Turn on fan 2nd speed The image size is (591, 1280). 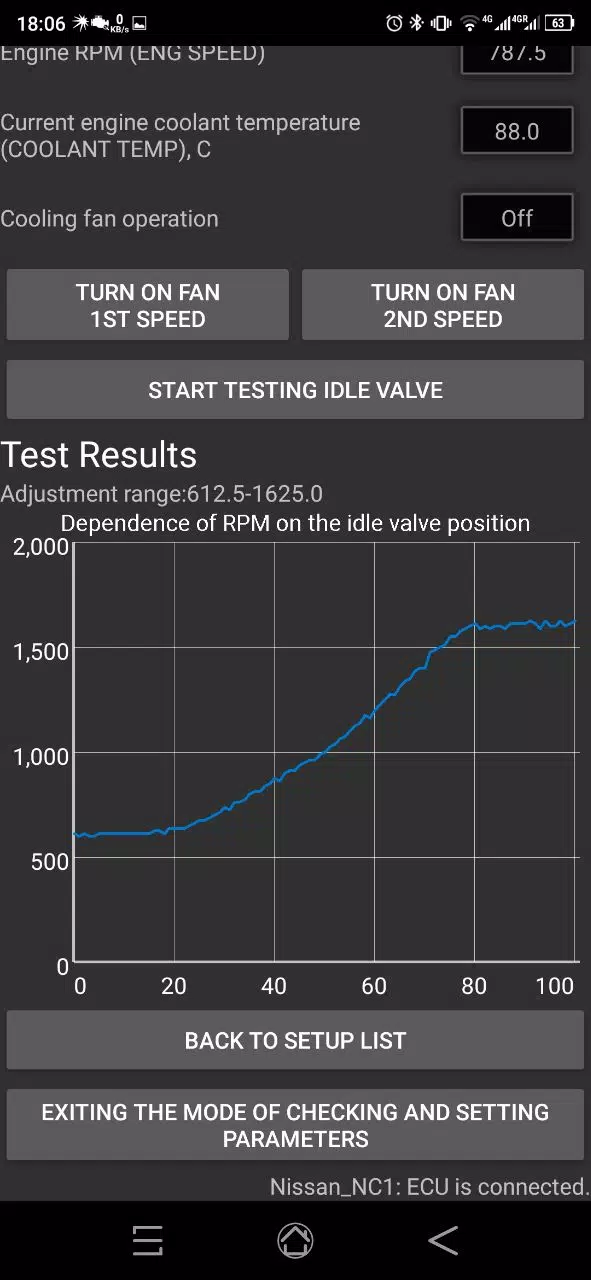(x=443, y=305)
